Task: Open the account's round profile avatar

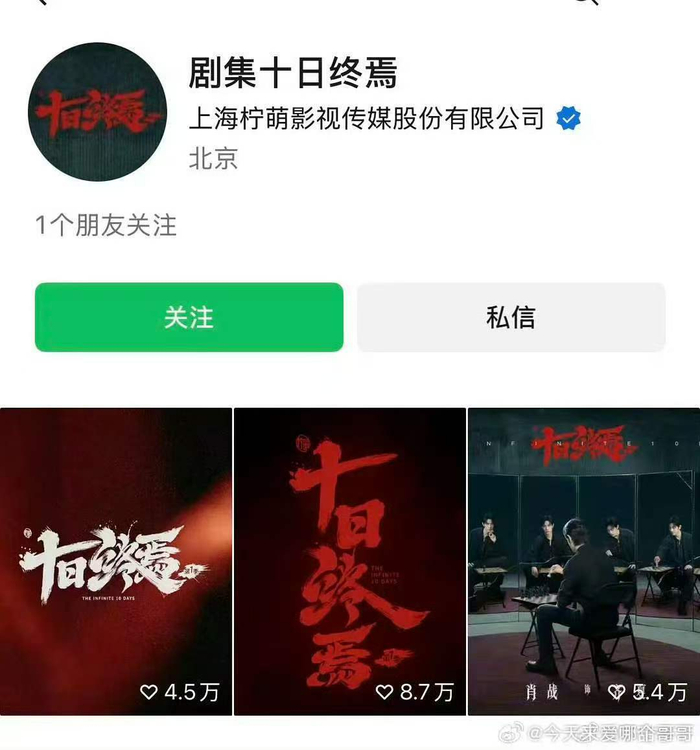Action: (x=98, y=112)
